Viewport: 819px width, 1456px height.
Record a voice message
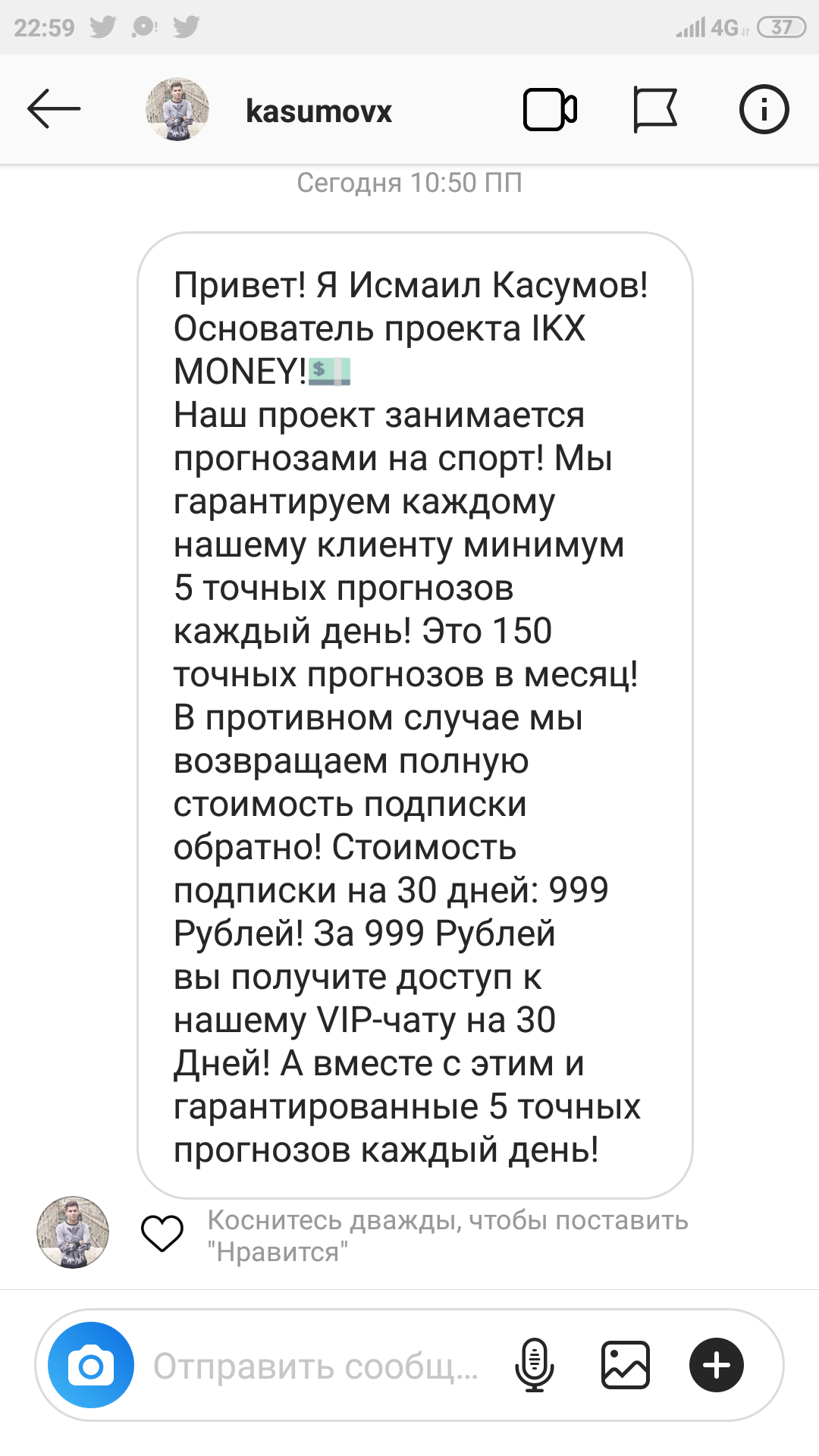[x=535, y=1366]
